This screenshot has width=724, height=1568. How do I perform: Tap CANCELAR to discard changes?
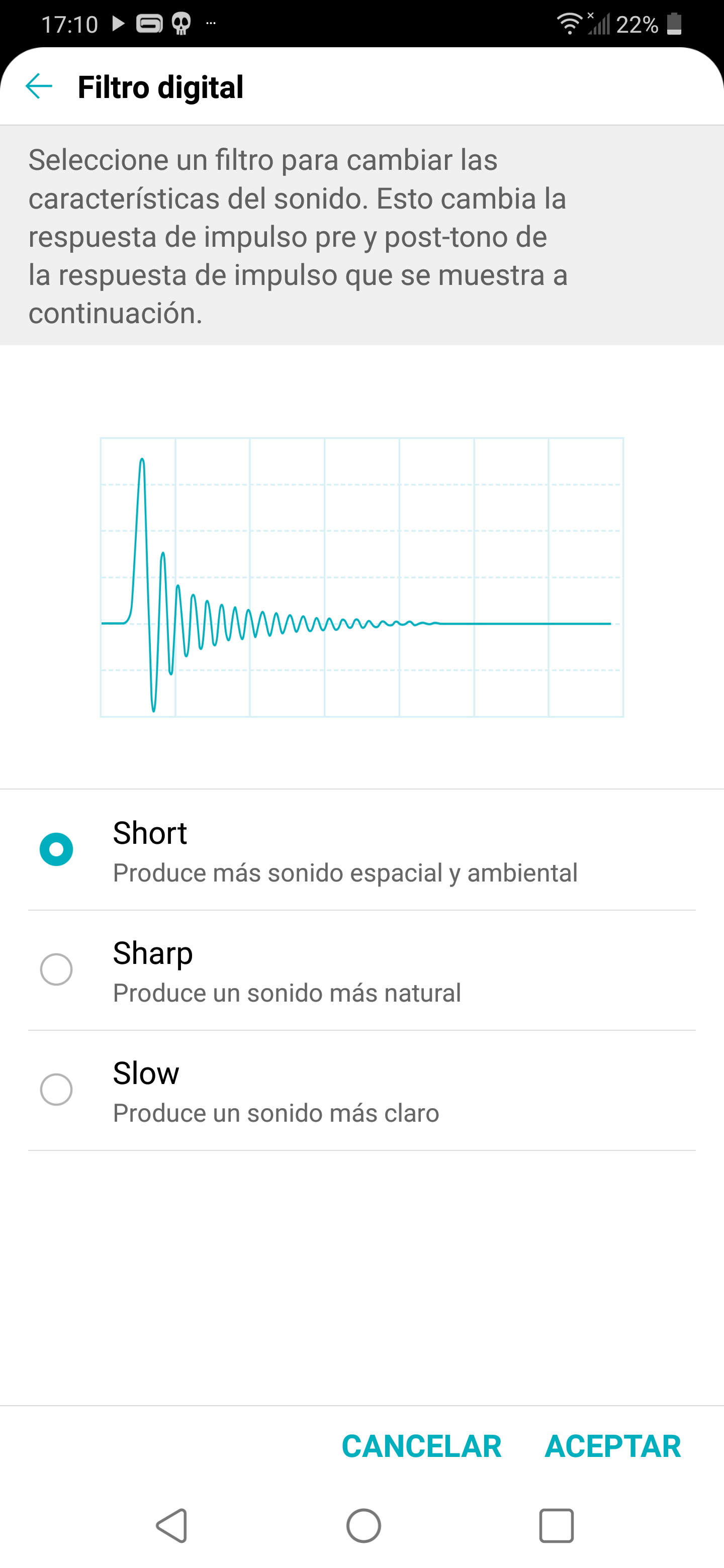point(421,1446)
